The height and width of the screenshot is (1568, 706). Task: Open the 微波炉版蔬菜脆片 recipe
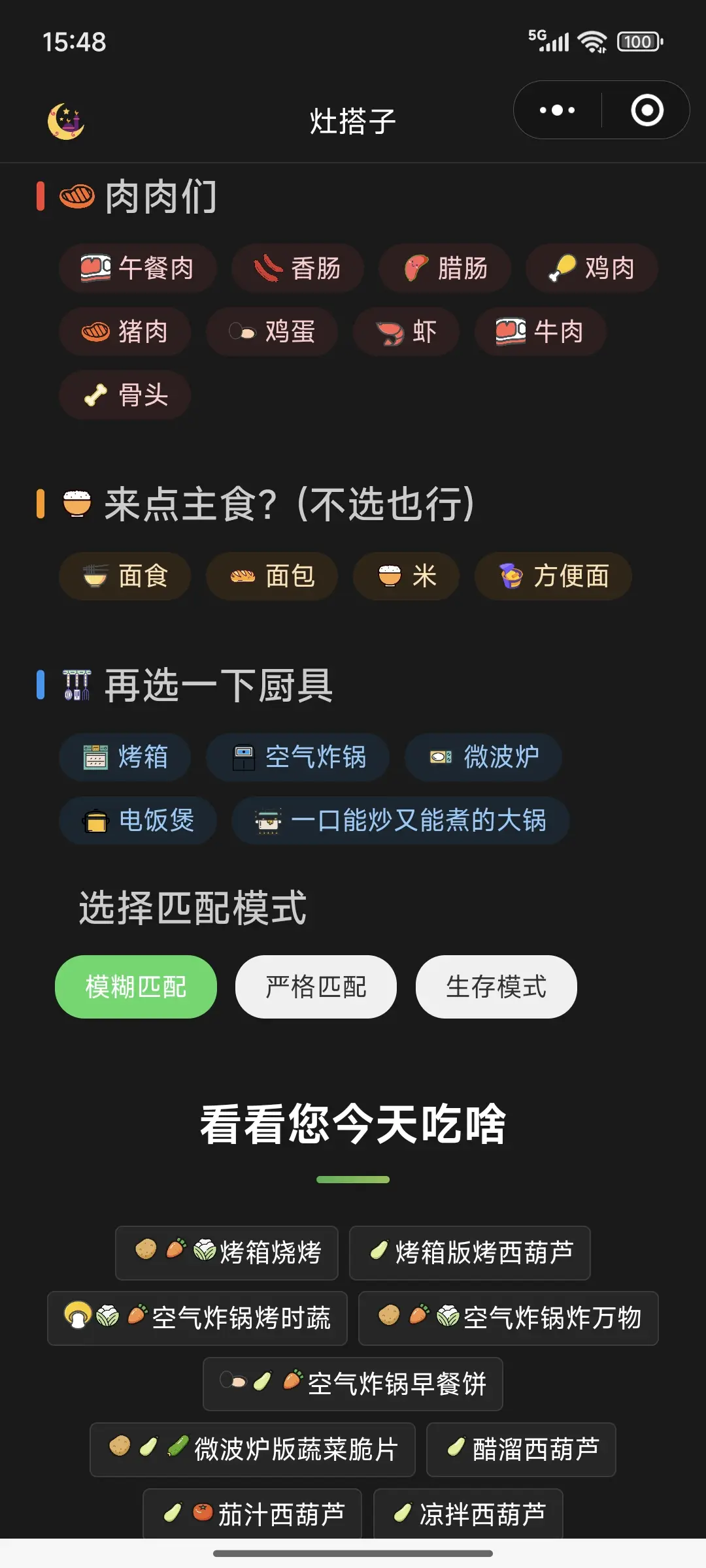[252, 1449]
